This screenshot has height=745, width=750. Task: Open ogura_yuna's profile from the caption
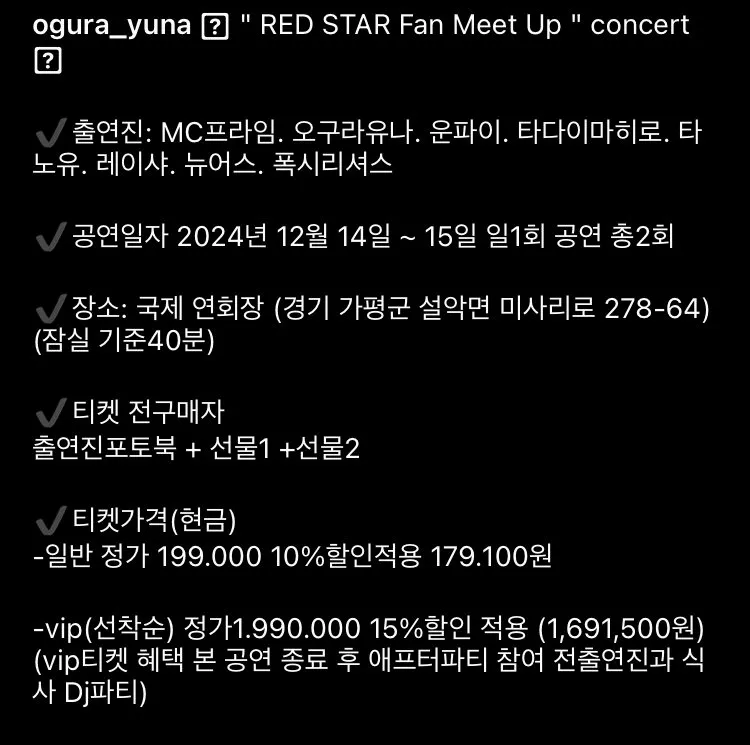coord(111,26)
